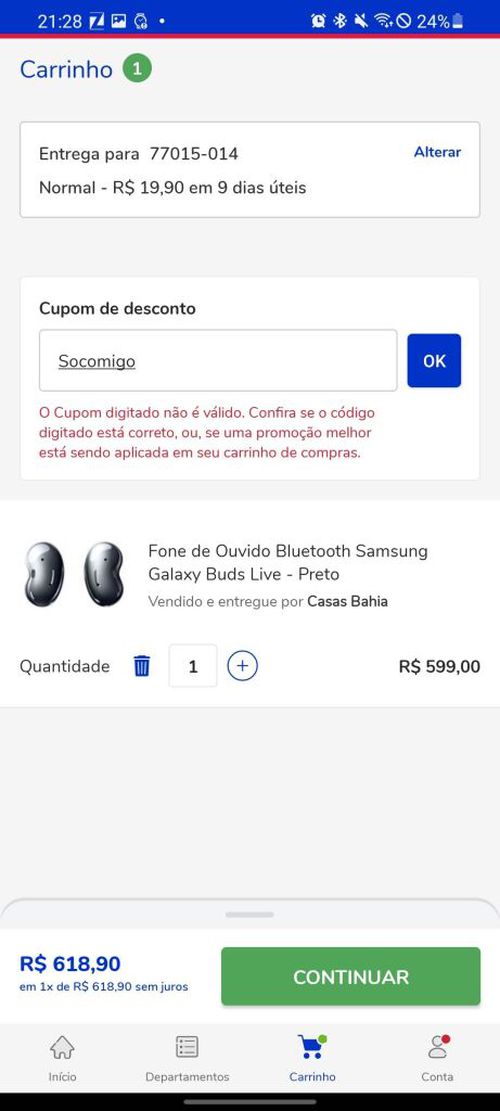This screenshot has height=1111, width=500.
Task: Select the Carrinho tab
Action: click(x=312, y=1058)
